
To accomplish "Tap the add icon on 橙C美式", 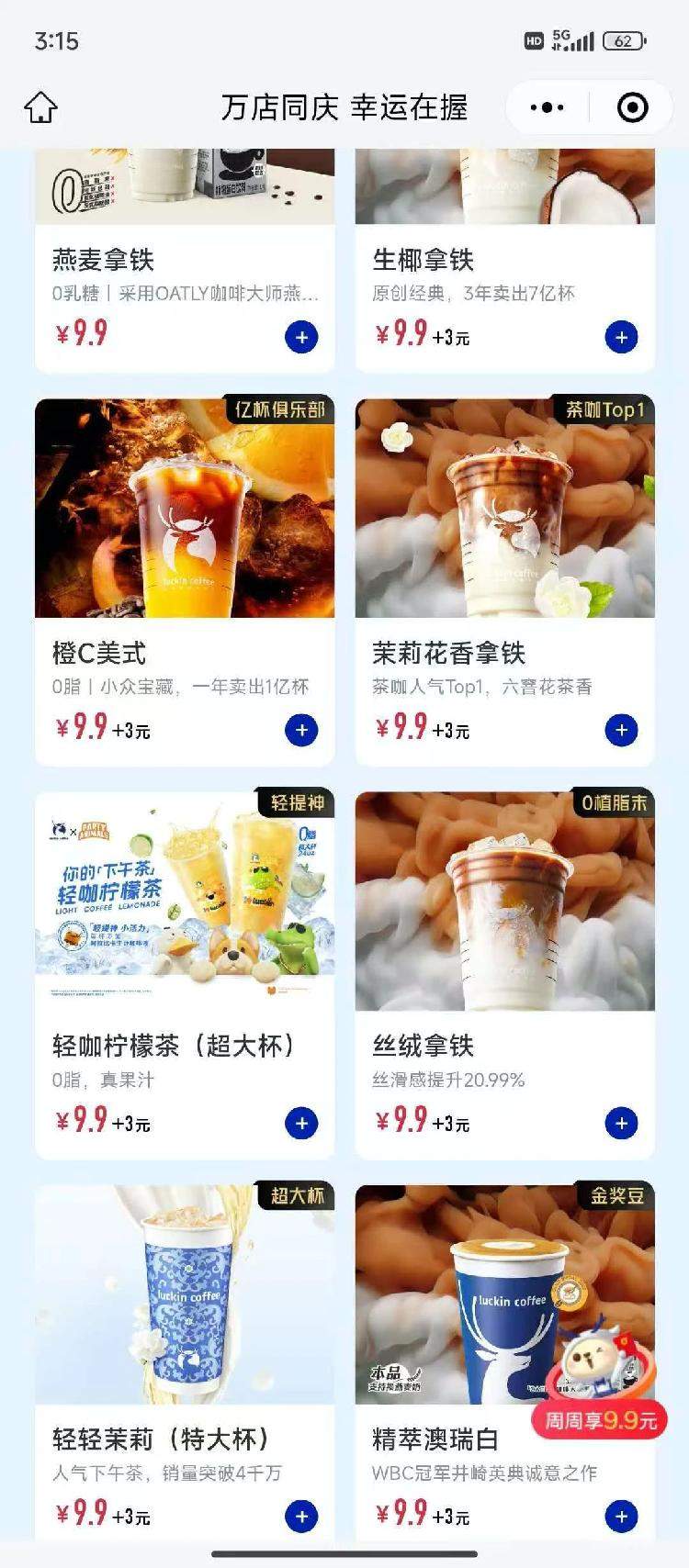I will 301,733.
